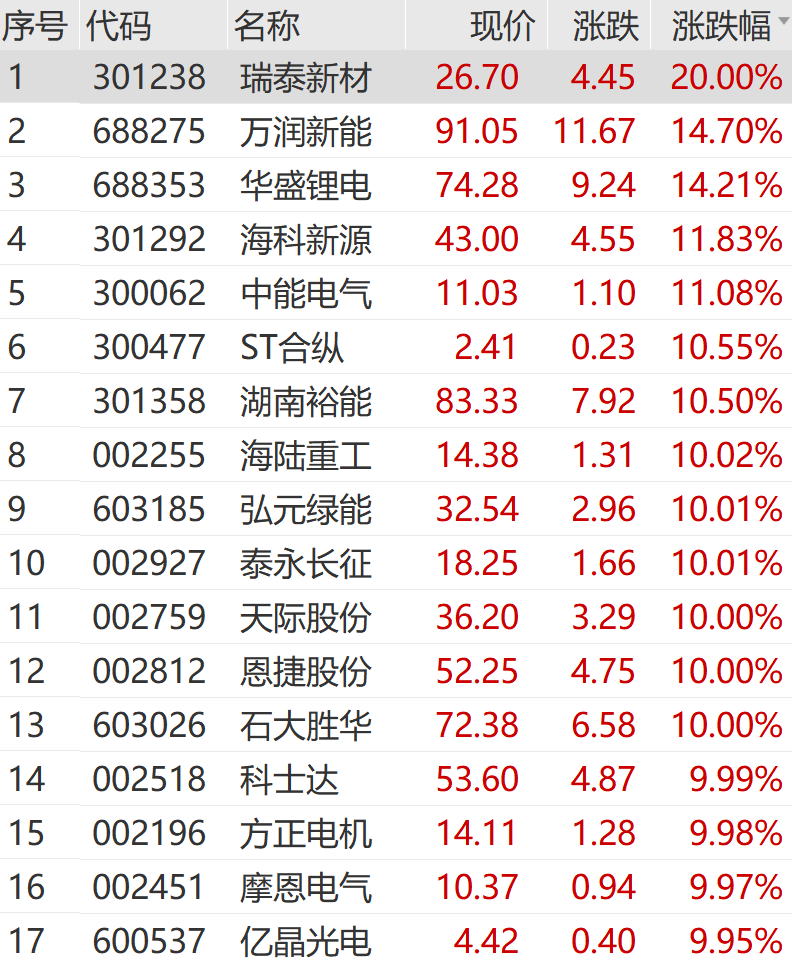Open stock 万润新能 688275
The height and width of the screenshot is (965, 792).
[x=306, y=131]
